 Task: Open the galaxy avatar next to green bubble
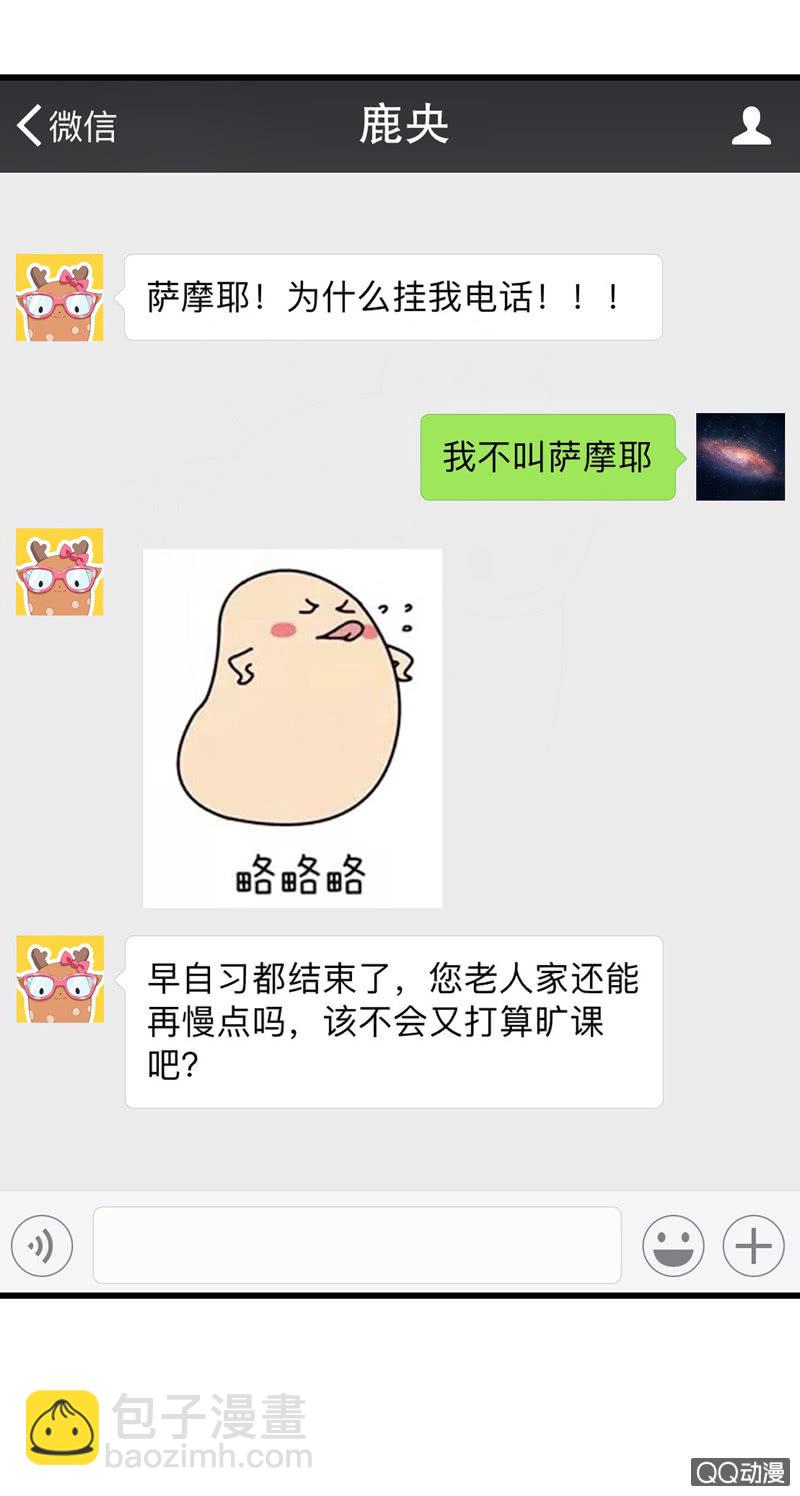click(739, 456)
